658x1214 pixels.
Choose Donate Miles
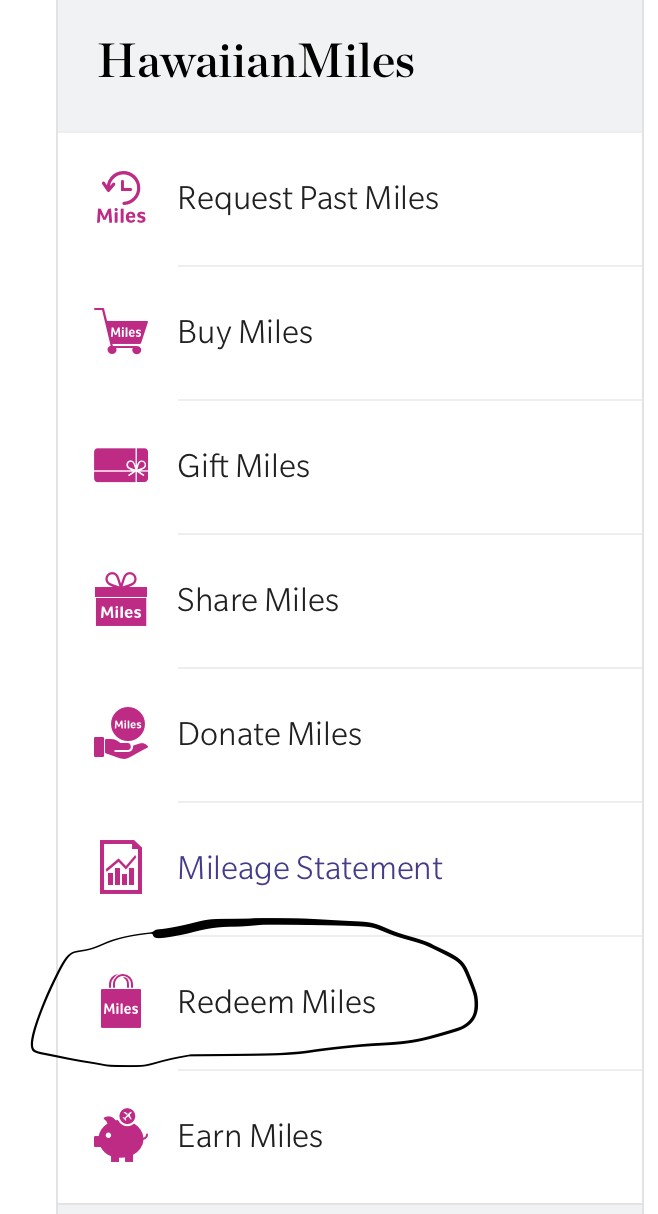[x=350, y=735]
